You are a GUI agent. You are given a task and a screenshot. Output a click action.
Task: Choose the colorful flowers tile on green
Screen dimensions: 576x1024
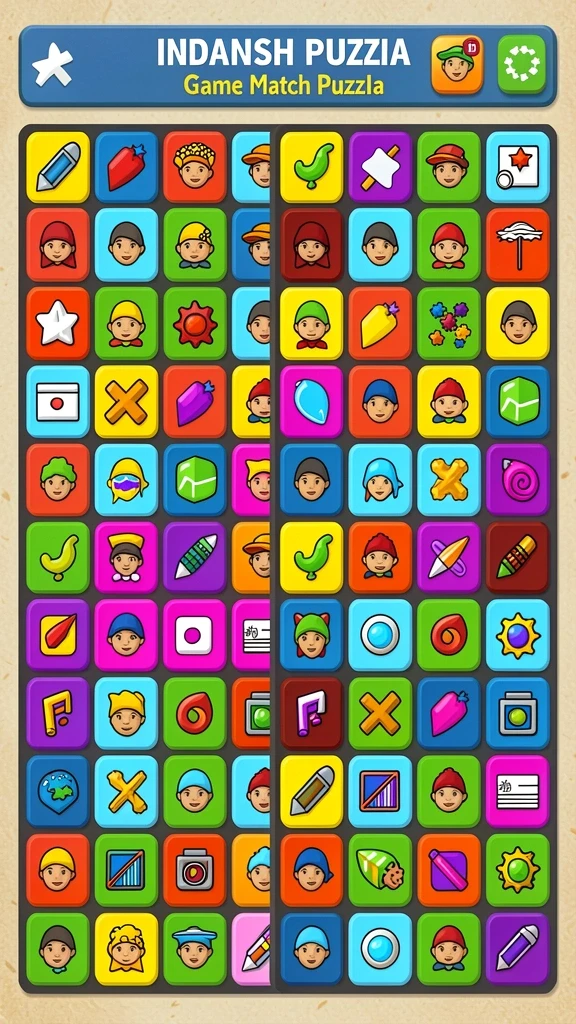click(x=449, y=323)
